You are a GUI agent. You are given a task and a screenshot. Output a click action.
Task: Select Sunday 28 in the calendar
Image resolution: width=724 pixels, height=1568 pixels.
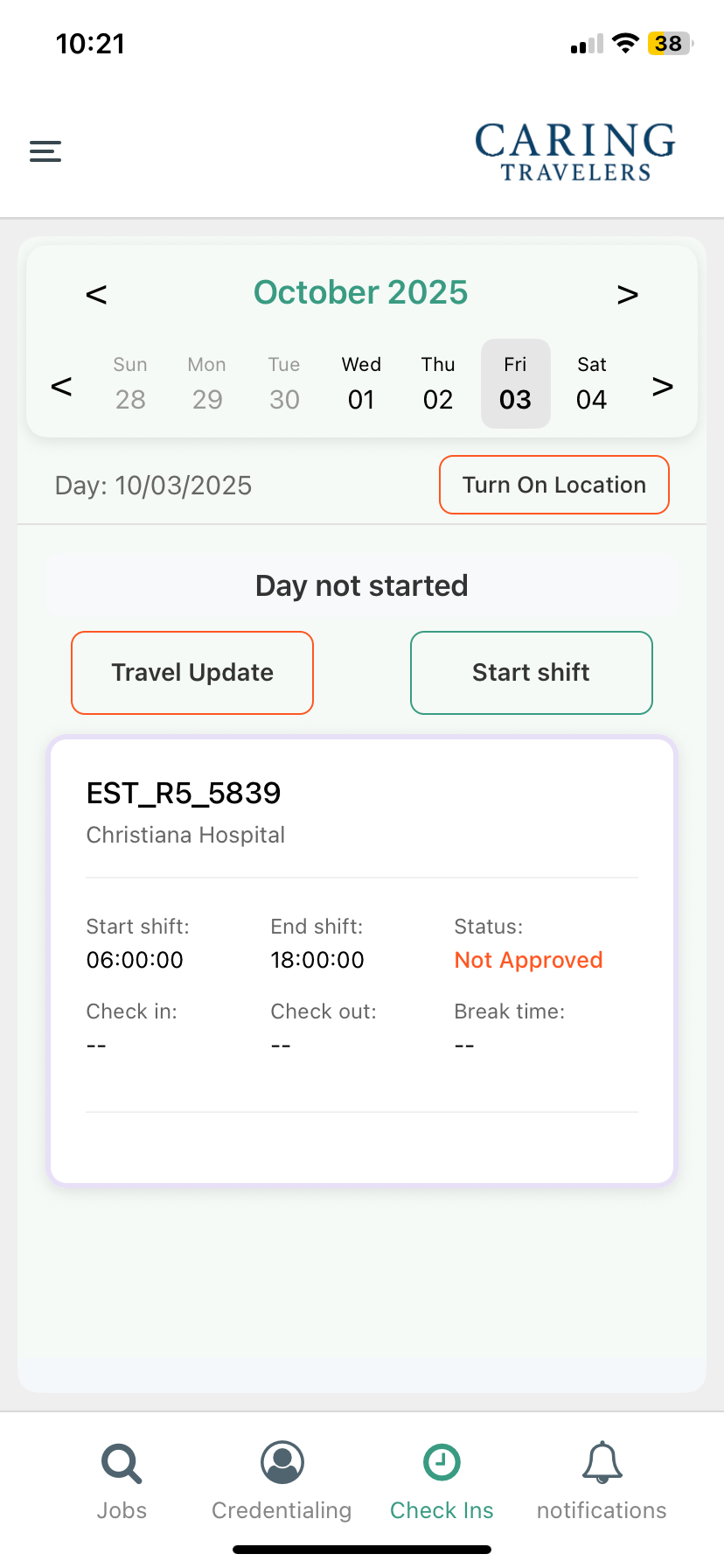click(x=130, y=383)
